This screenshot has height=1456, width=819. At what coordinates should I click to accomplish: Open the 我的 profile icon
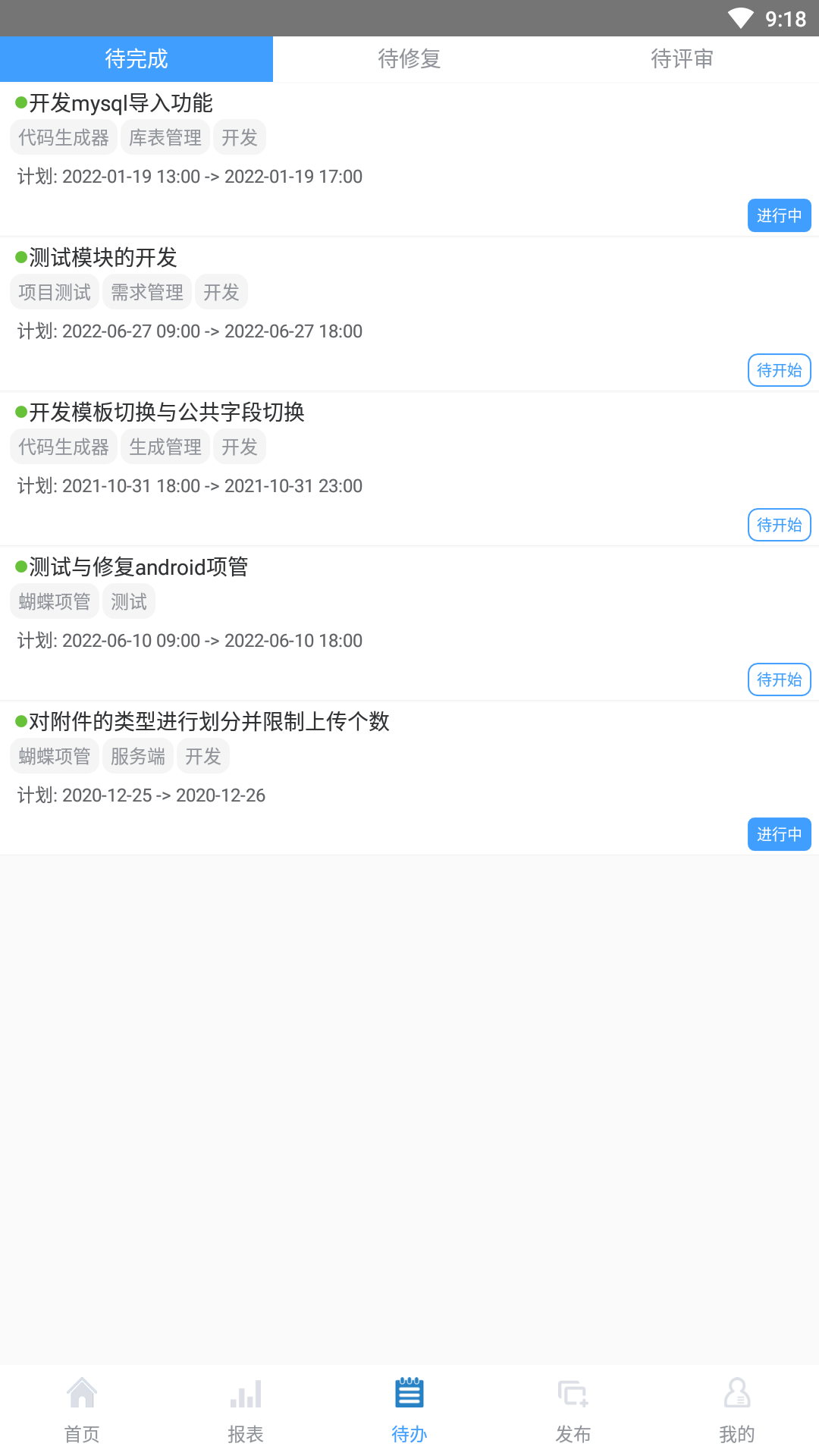[x=736, y=1408]
